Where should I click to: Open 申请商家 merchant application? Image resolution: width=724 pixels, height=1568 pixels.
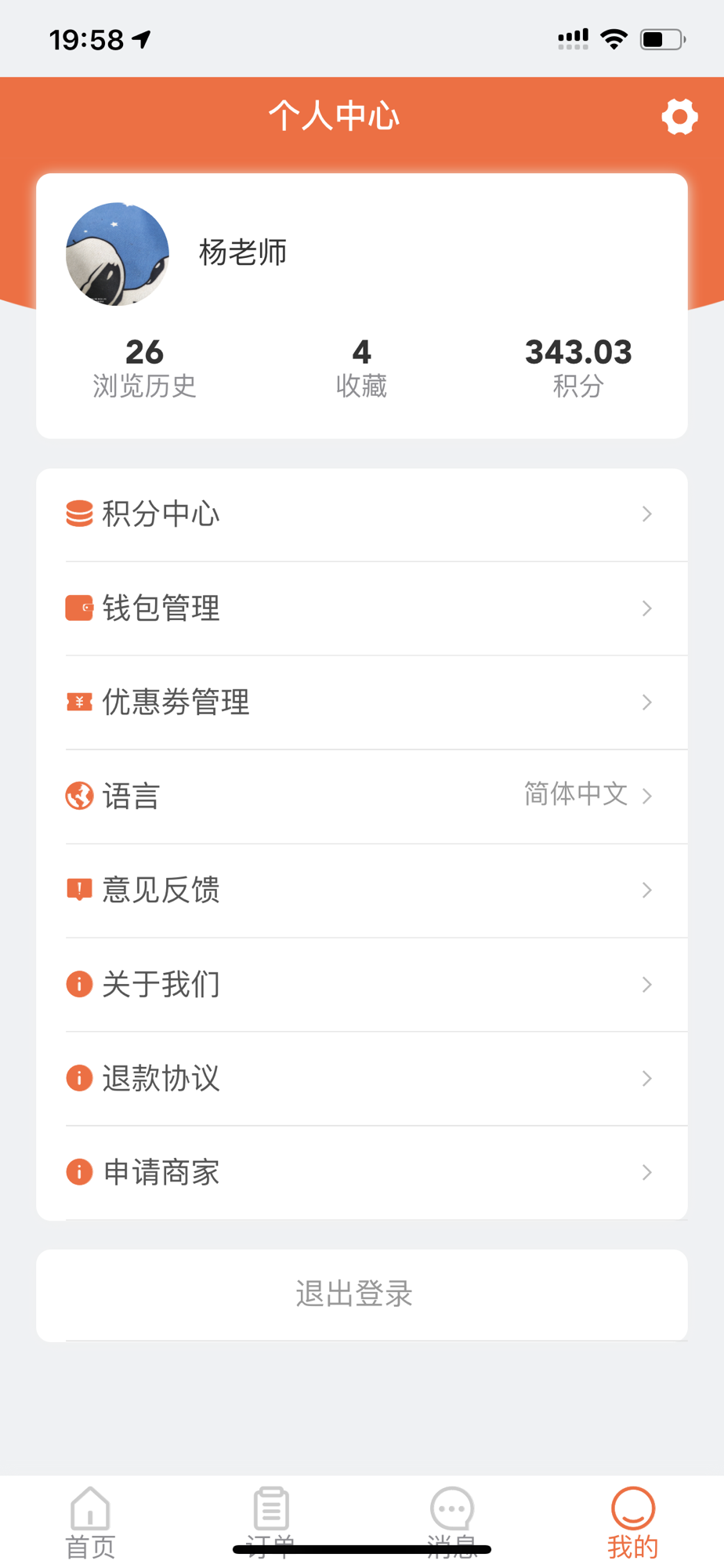(x=362, y=1173)
